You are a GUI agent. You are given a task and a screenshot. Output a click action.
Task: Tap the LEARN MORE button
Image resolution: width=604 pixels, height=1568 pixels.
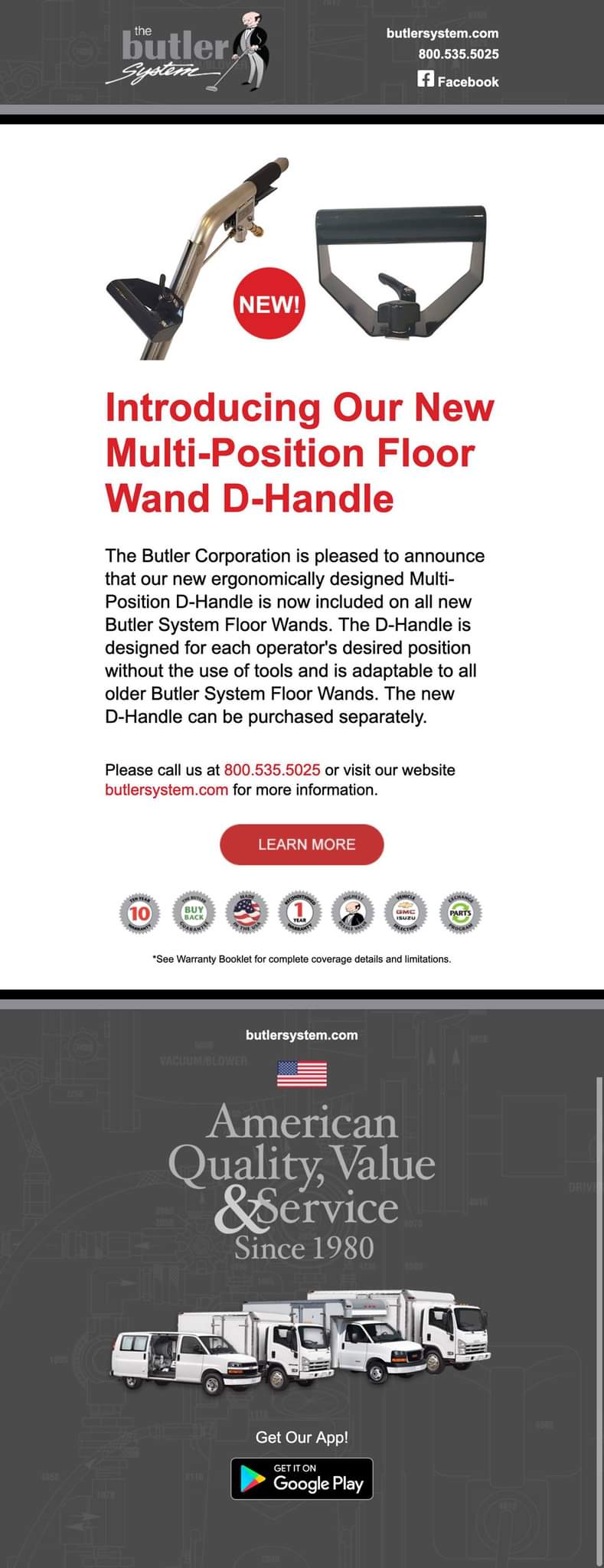302,844
